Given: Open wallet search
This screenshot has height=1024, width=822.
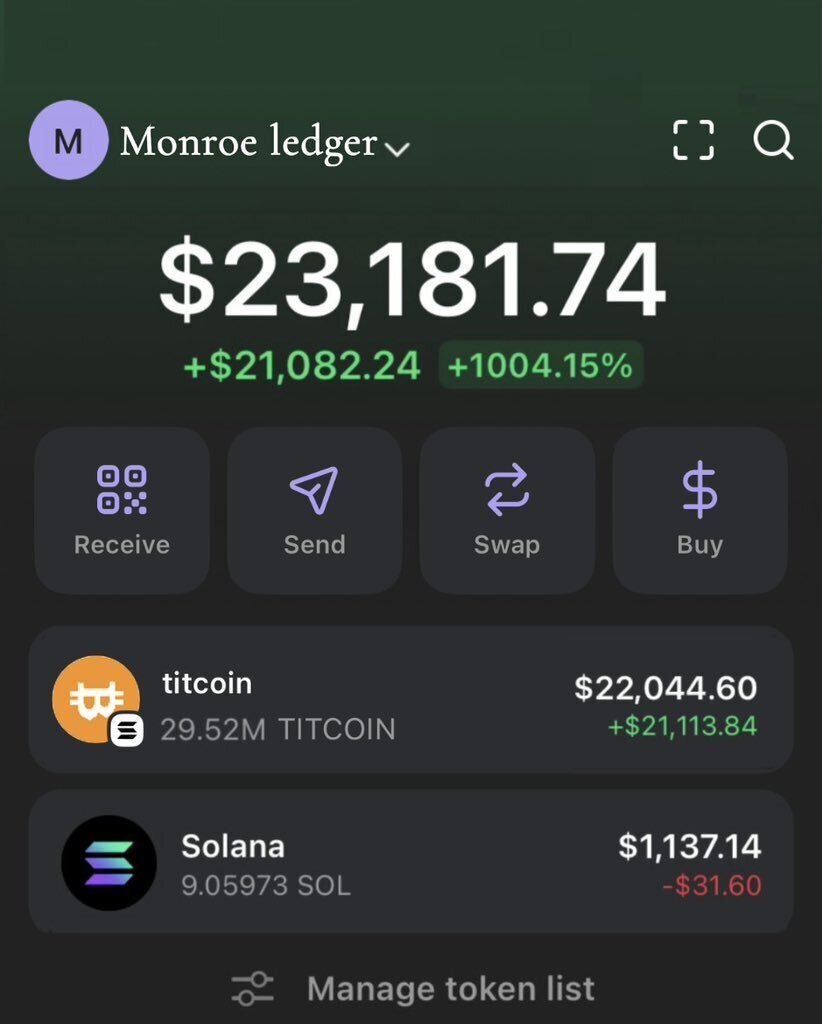Looking at the screenshot, I should click(773, 140).
